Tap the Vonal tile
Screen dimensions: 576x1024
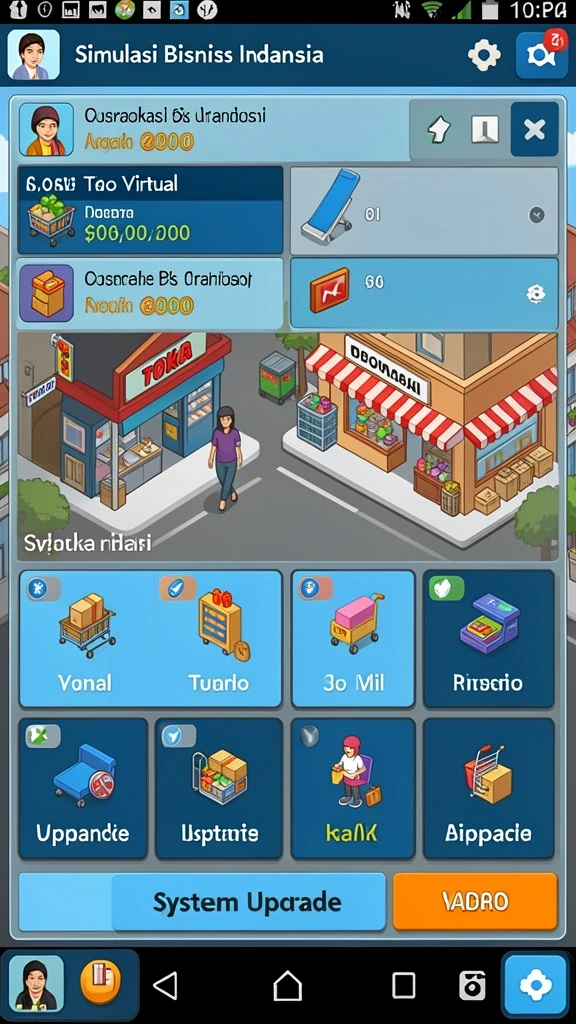coord(85,639)
